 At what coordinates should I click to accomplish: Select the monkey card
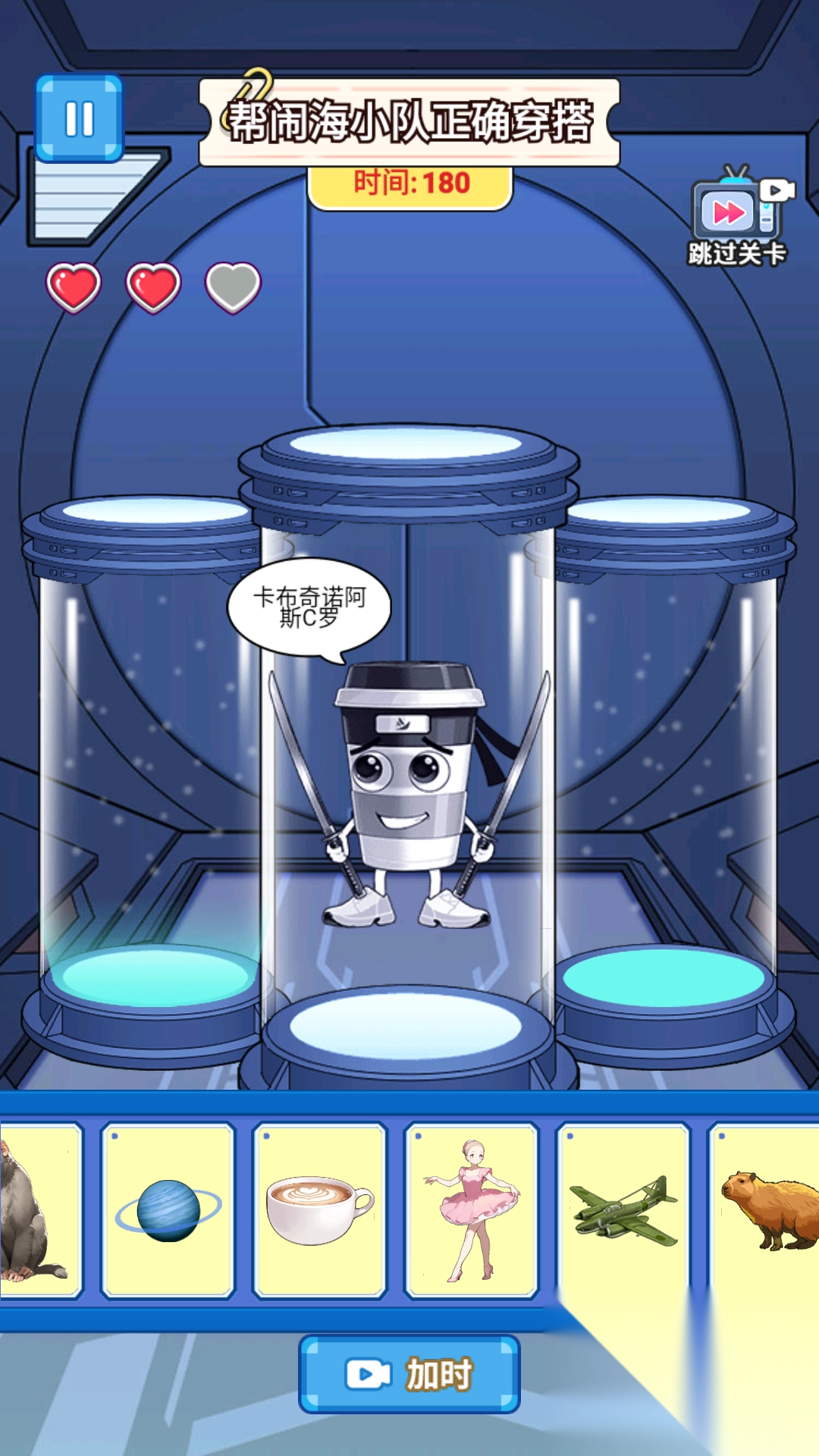coord(38,1210)
